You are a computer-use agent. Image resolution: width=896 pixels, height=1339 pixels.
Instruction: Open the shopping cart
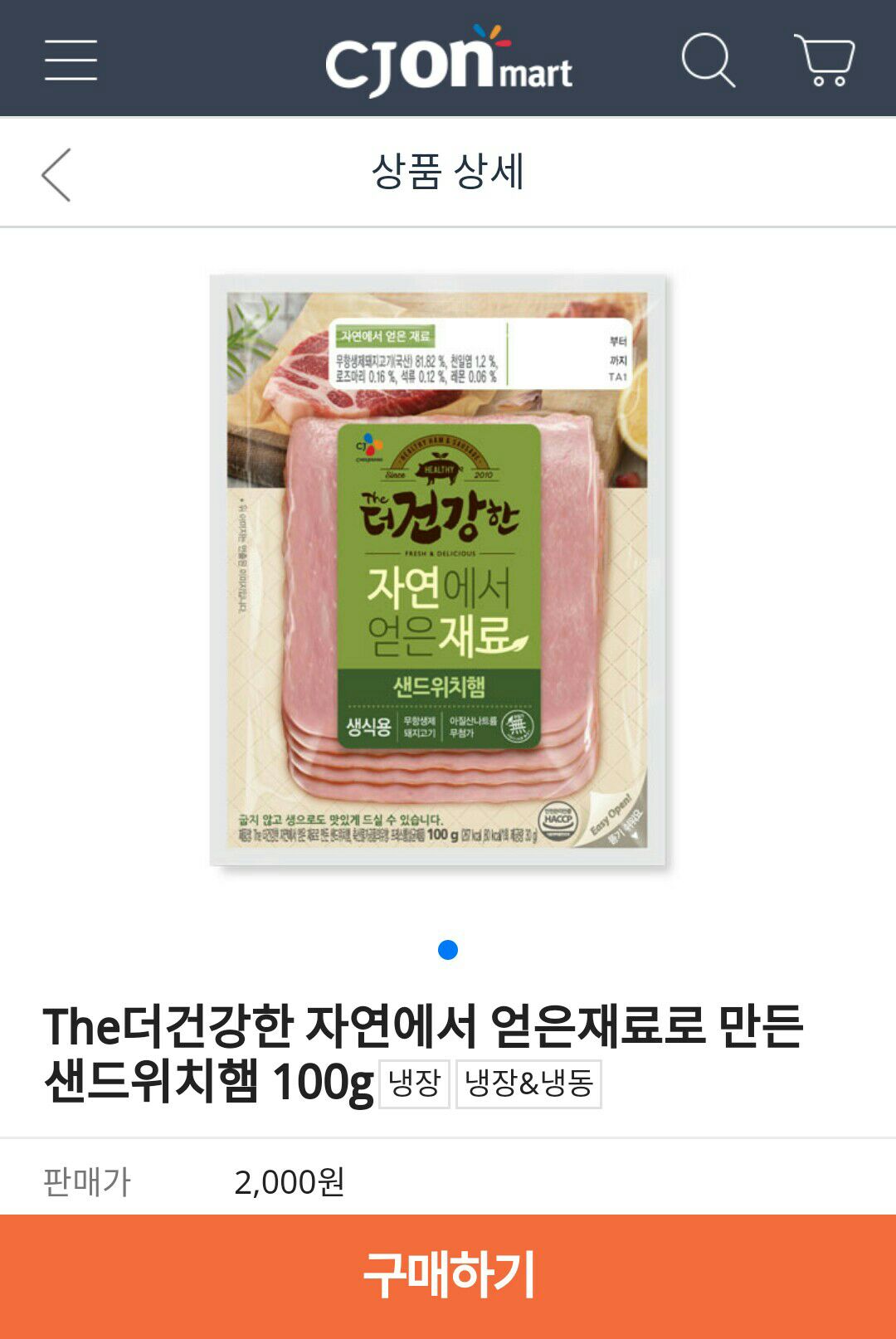[x=824, y=60]
